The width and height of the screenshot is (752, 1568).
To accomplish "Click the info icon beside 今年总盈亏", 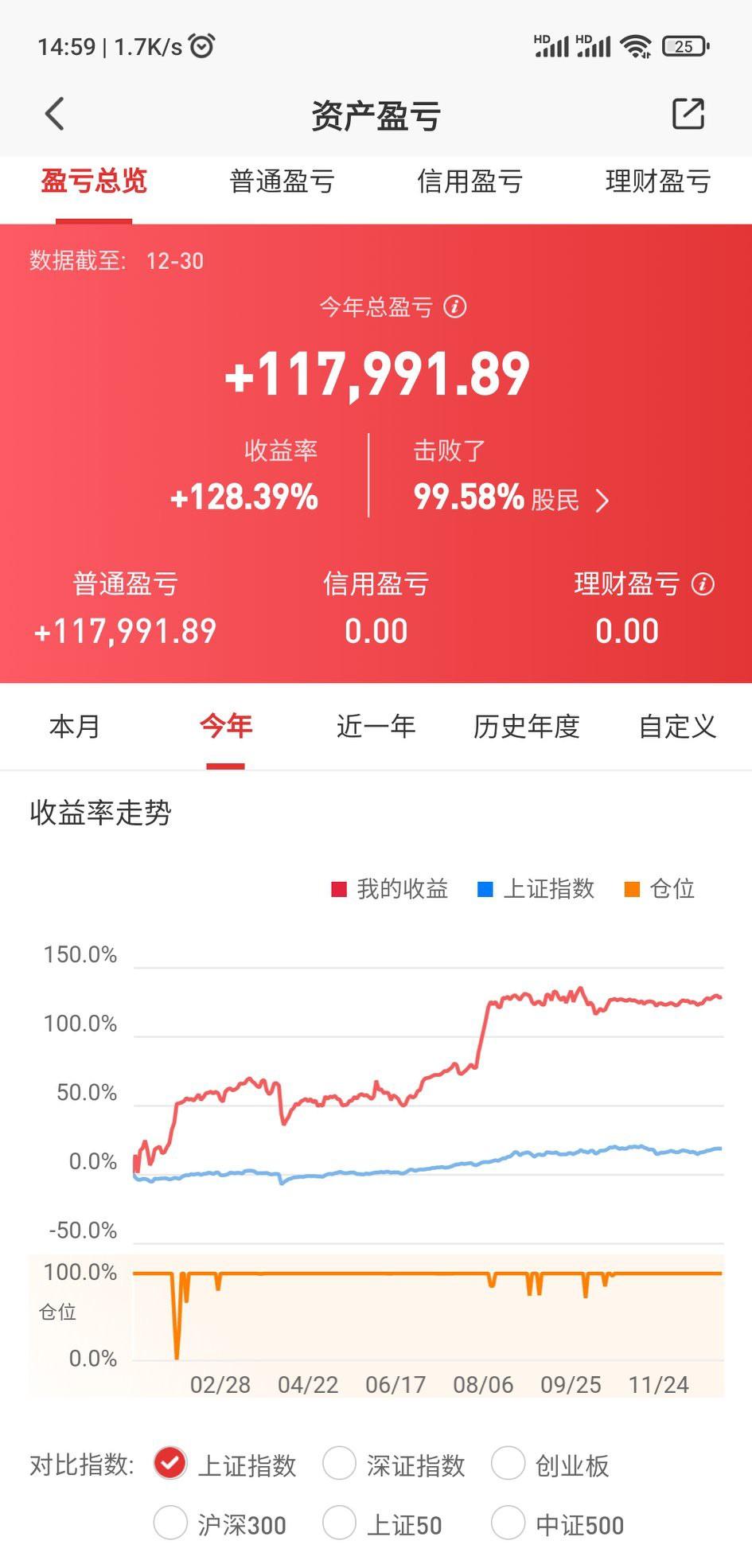I will [x=454, y=306].
